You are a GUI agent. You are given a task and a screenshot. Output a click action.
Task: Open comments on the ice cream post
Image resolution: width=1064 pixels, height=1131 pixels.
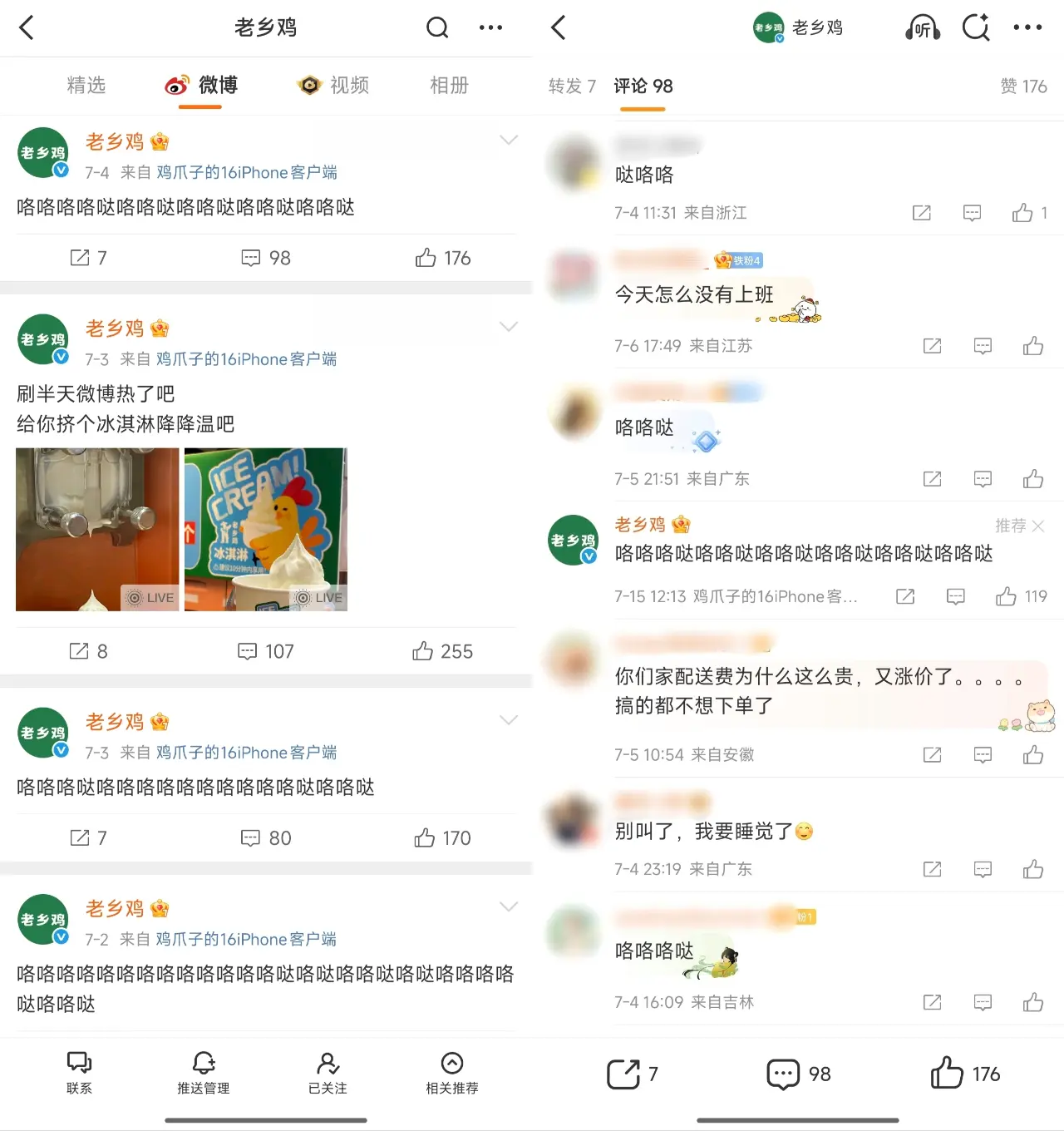tap(266, 651)
